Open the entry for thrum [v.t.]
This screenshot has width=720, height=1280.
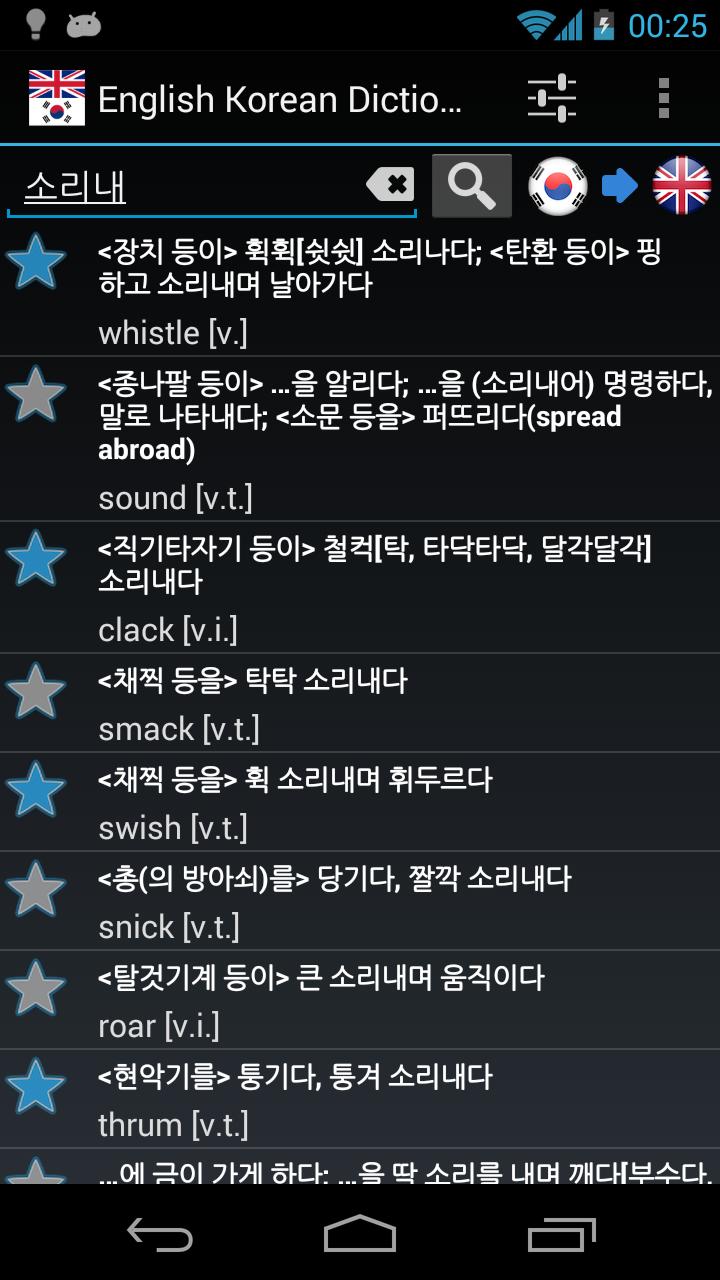pyautogui.click(x=400, y=1100)
